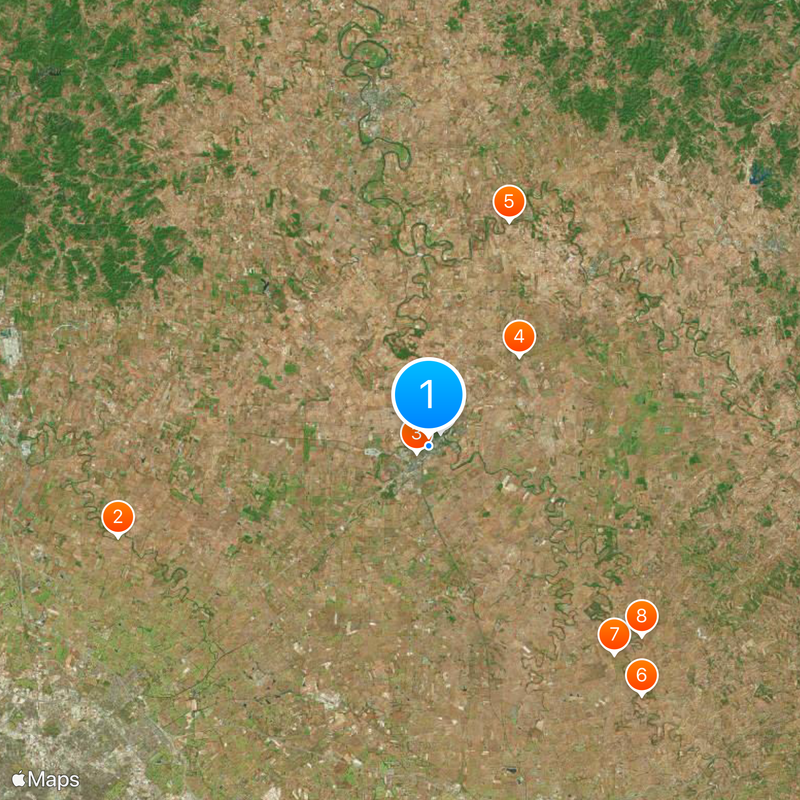This screenshot has height=800, width=800.
Task: Open the orange pin numbered 4
Action: coord(518,337)
